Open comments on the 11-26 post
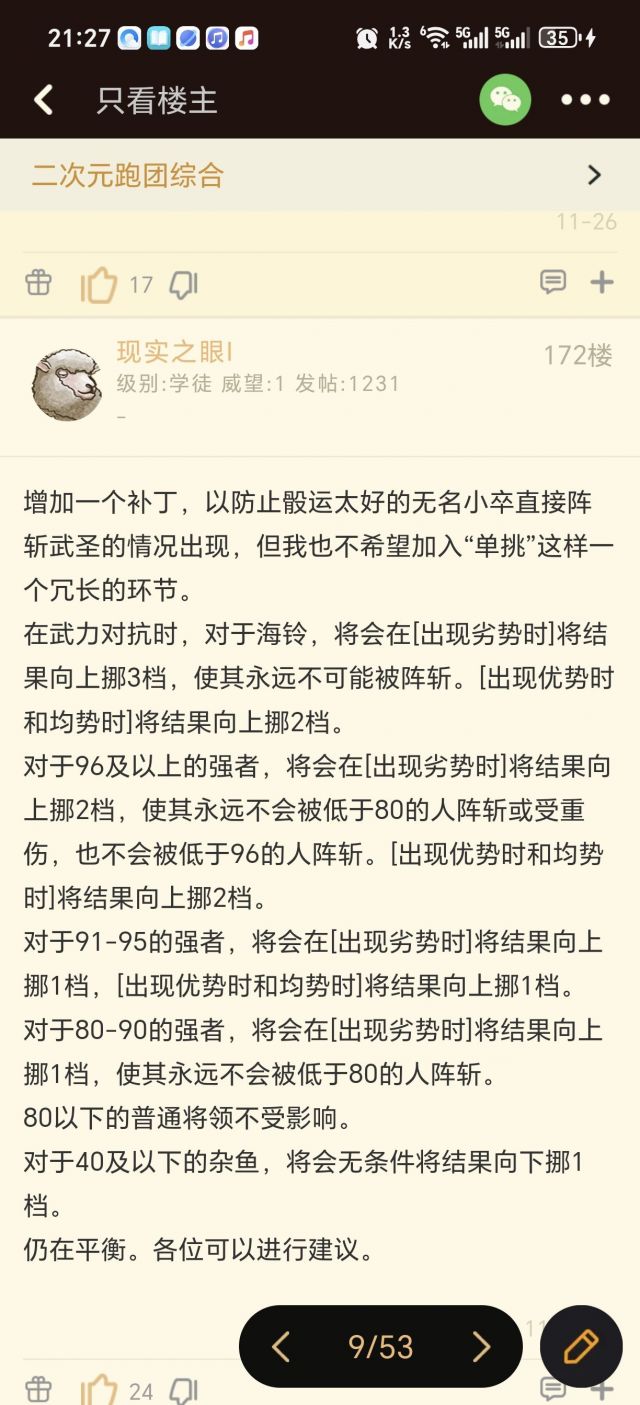The height and width of the screenshot is (1405, 640). pos(553,282)
